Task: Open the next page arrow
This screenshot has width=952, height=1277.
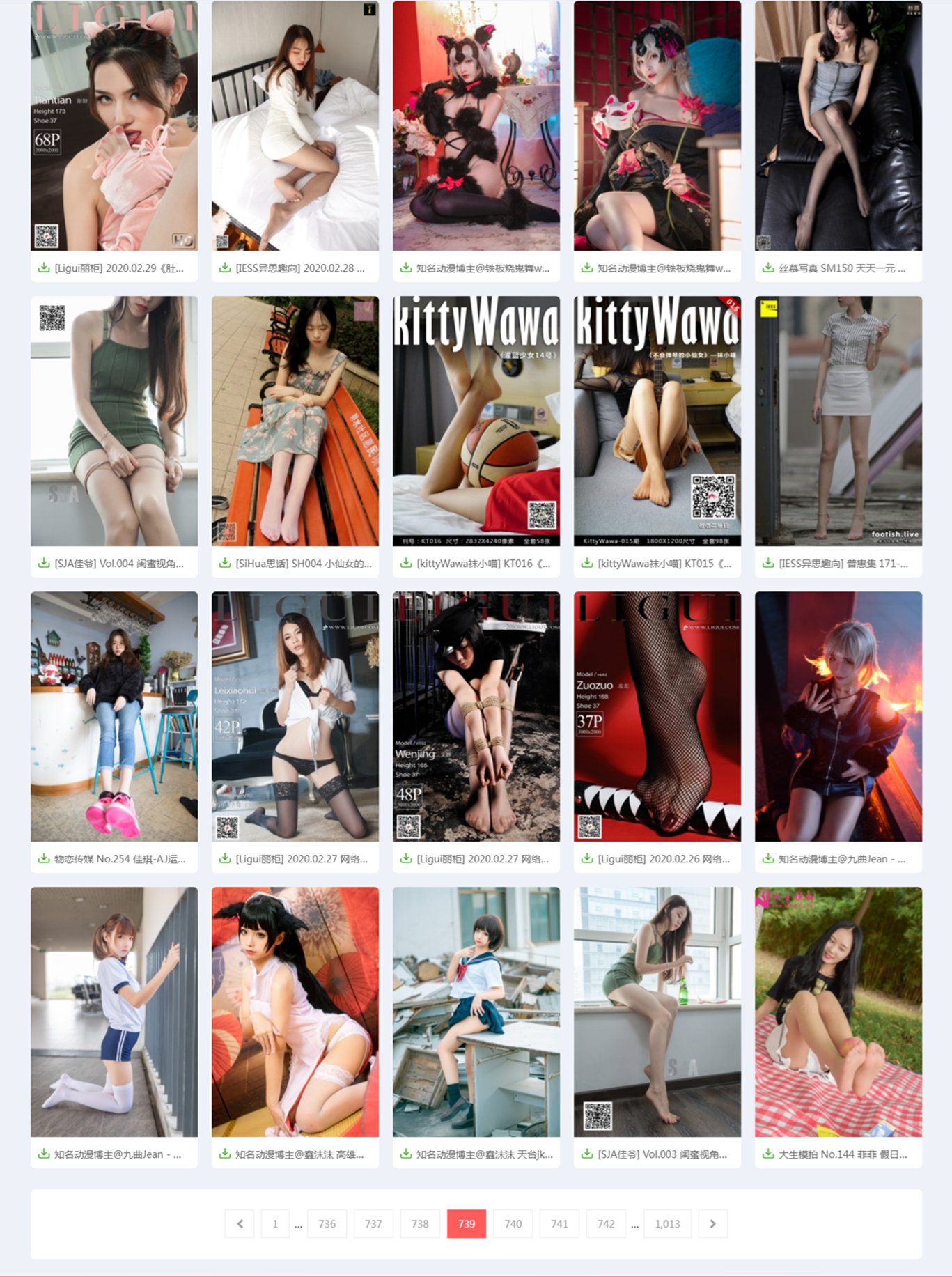Action: click(712, 1223)
